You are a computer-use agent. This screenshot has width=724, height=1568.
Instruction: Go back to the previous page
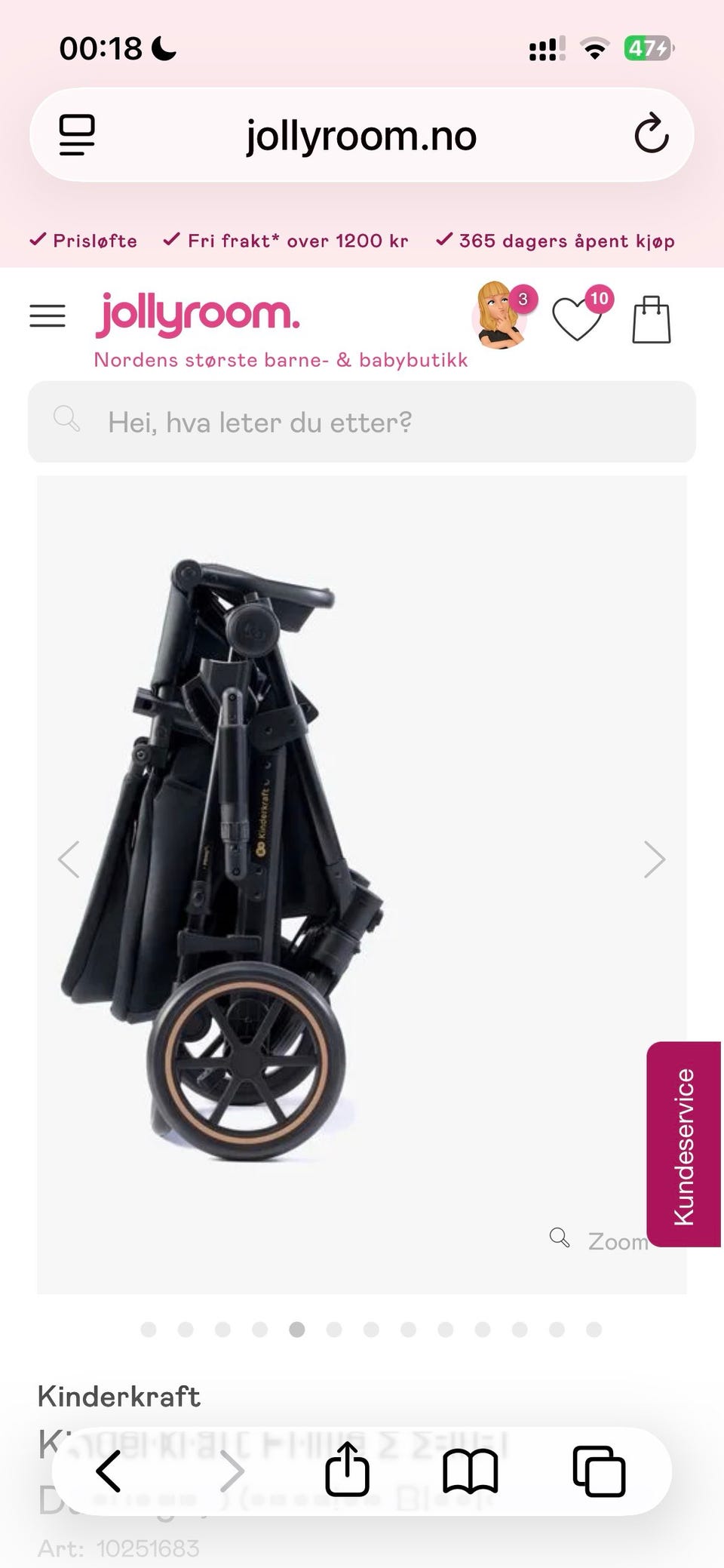109,1471
